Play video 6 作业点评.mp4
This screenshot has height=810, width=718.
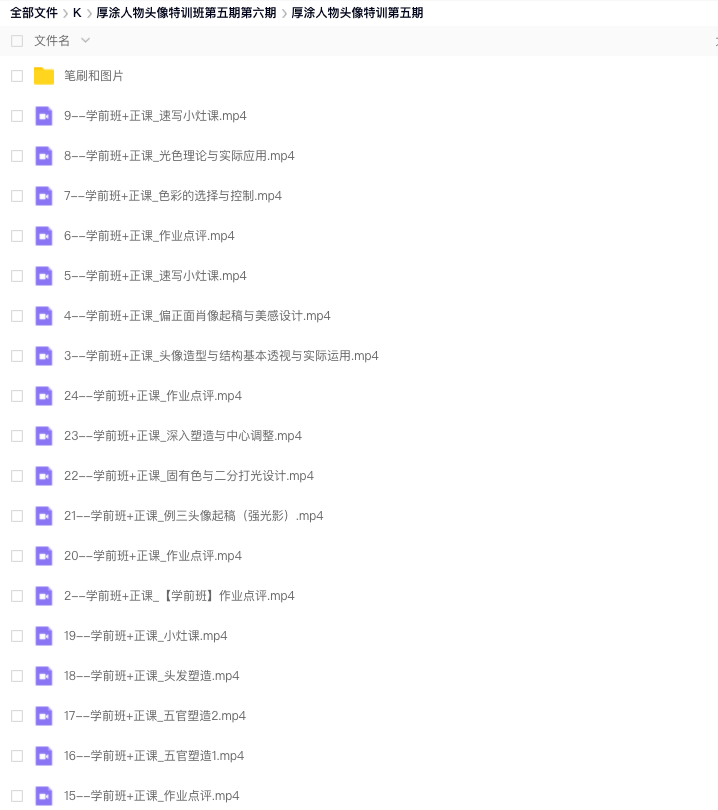pos(149,236)
